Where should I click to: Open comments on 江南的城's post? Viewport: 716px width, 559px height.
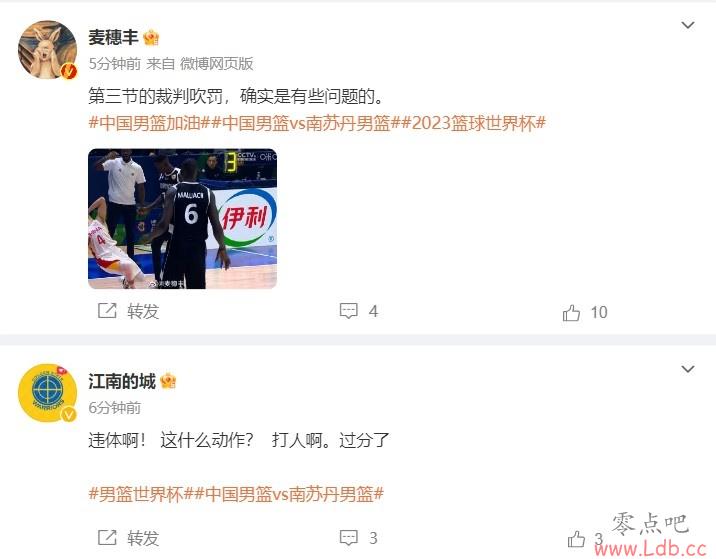[358, 538]
